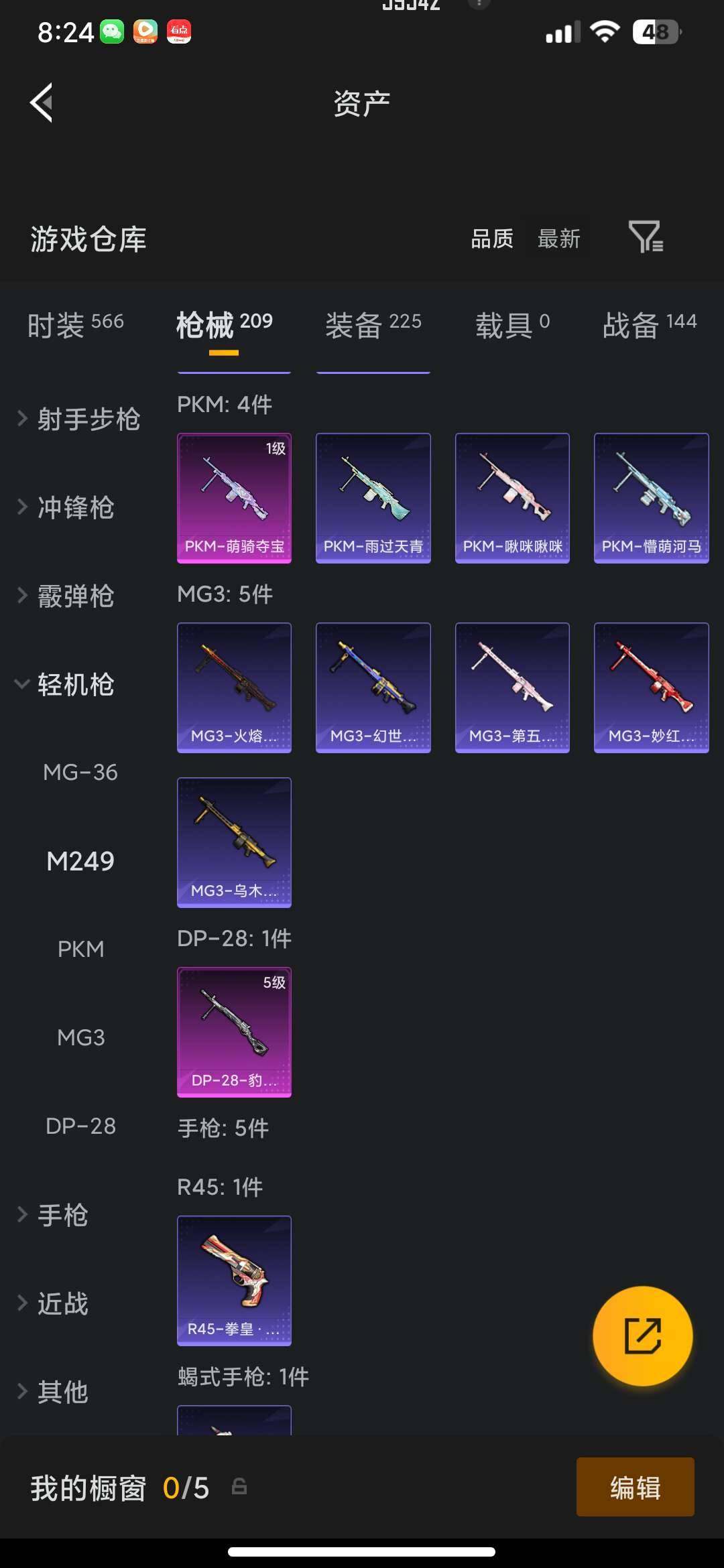The height and width of the screenshot is (1568, 724).
Task: Open the PKM-萌骑夺宝 skin
Action: pyautogui.click(x=234, y=498)
